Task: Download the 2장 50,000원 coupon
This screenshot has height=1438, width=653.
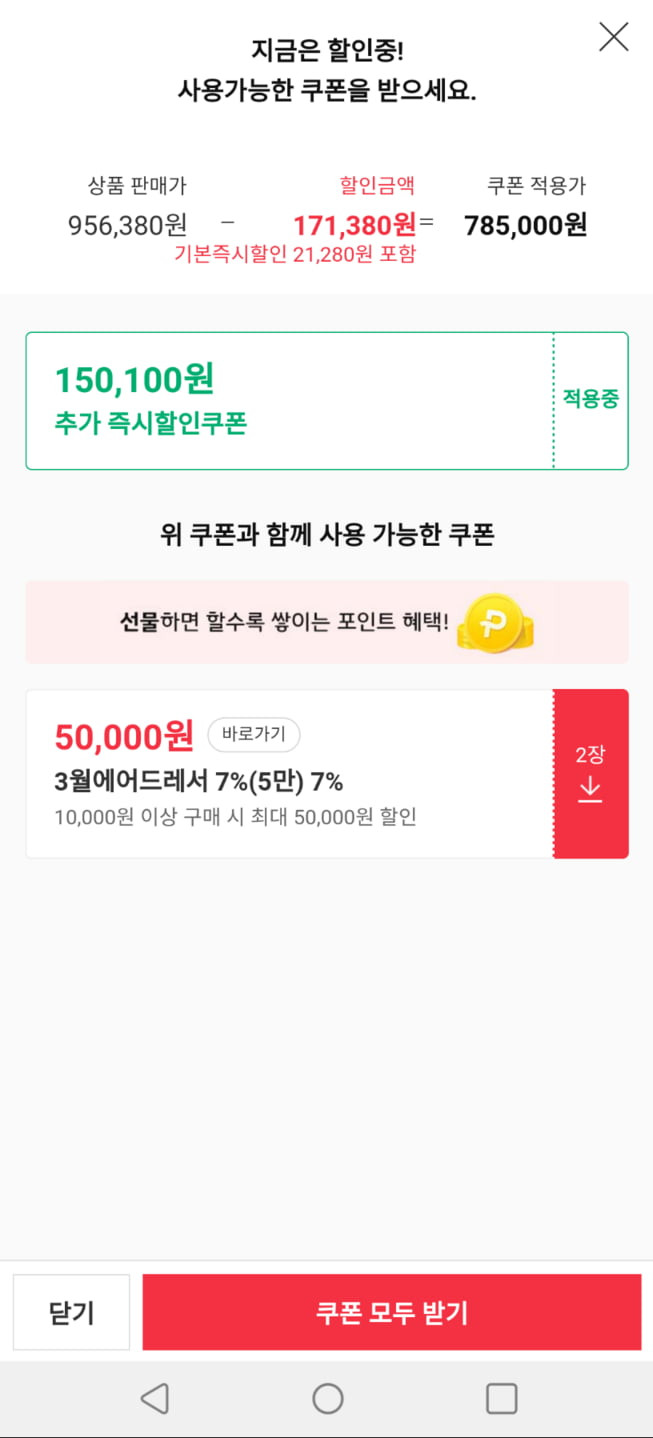Action: (x=590, y=773)
